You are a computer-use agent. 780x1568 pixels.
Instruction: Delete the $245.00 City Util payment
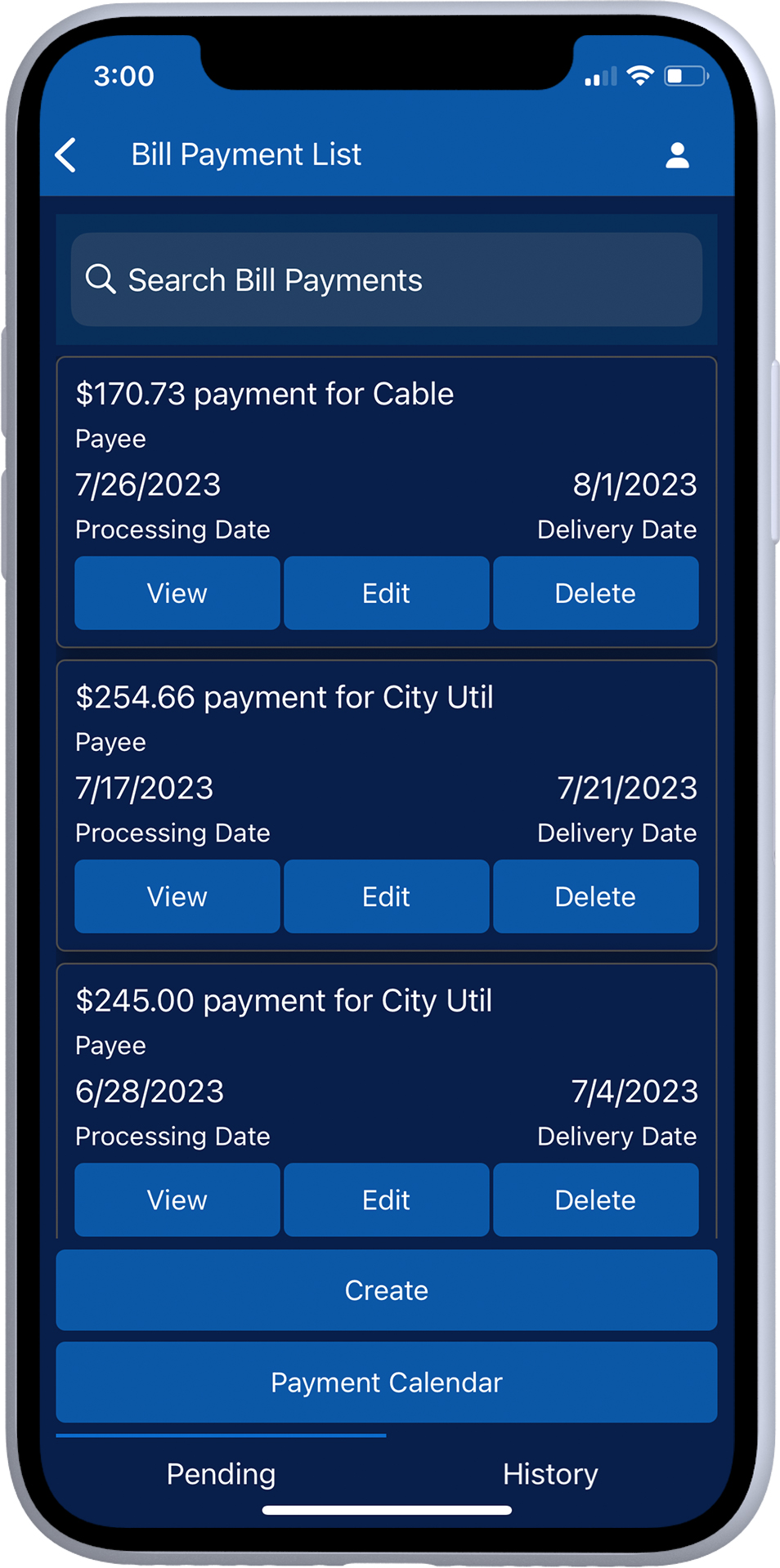click(596, 1199)
